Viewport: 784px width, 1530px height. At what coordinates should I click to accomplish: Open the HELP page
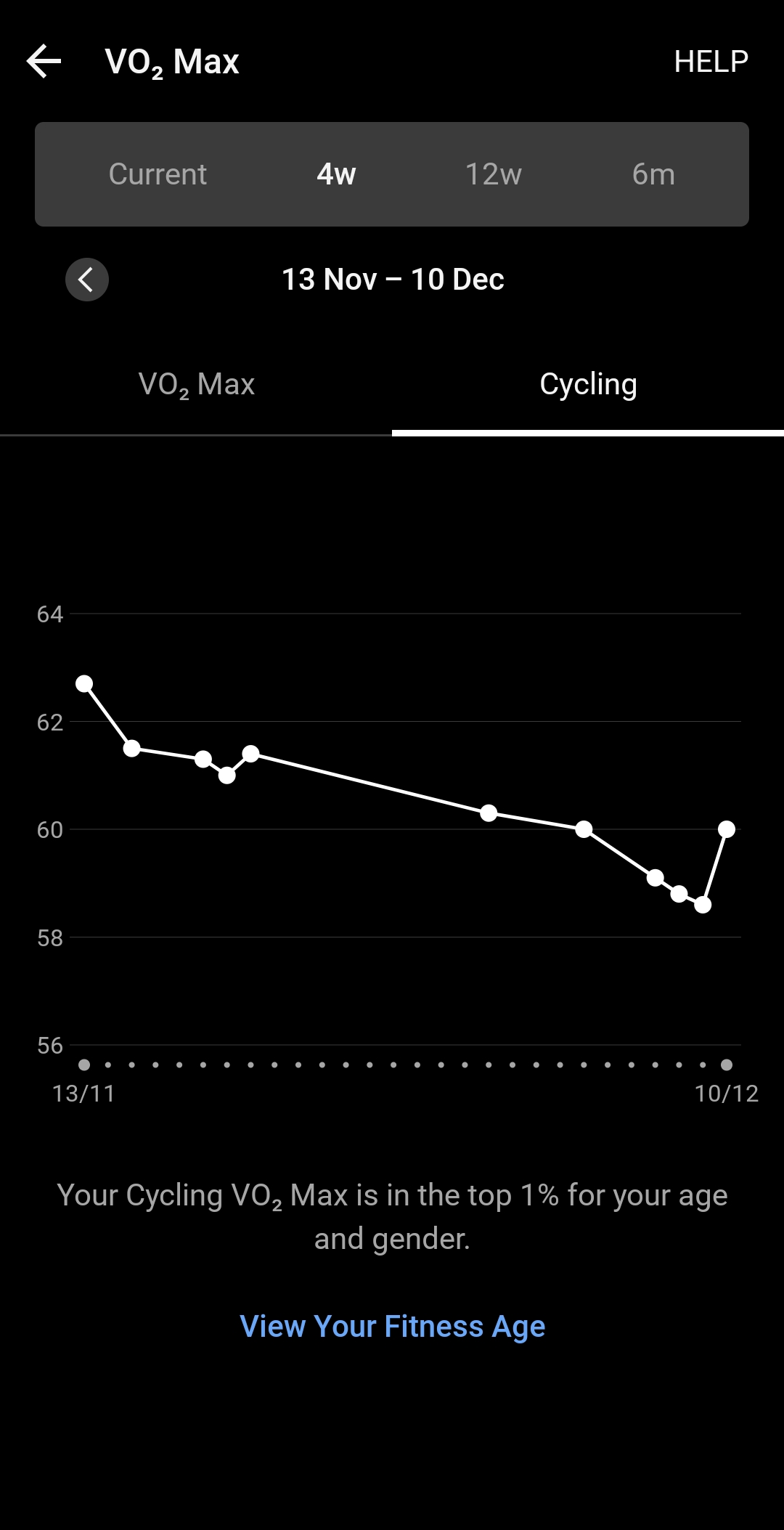[x=711, y=62]
